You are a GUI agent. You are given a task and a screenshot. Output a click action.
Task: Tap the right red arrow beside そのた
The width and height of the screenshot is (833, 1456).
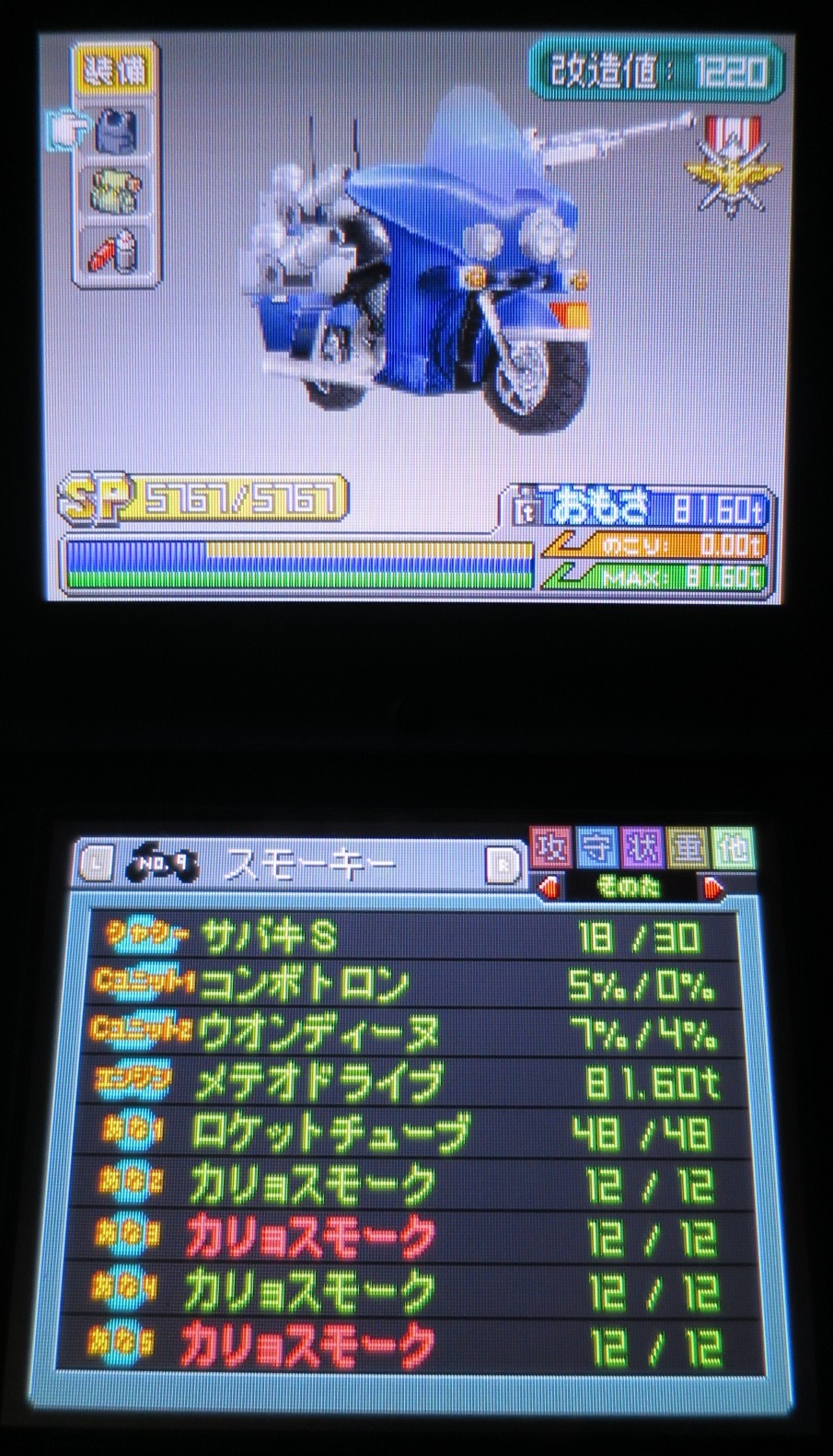click(713, 889)
